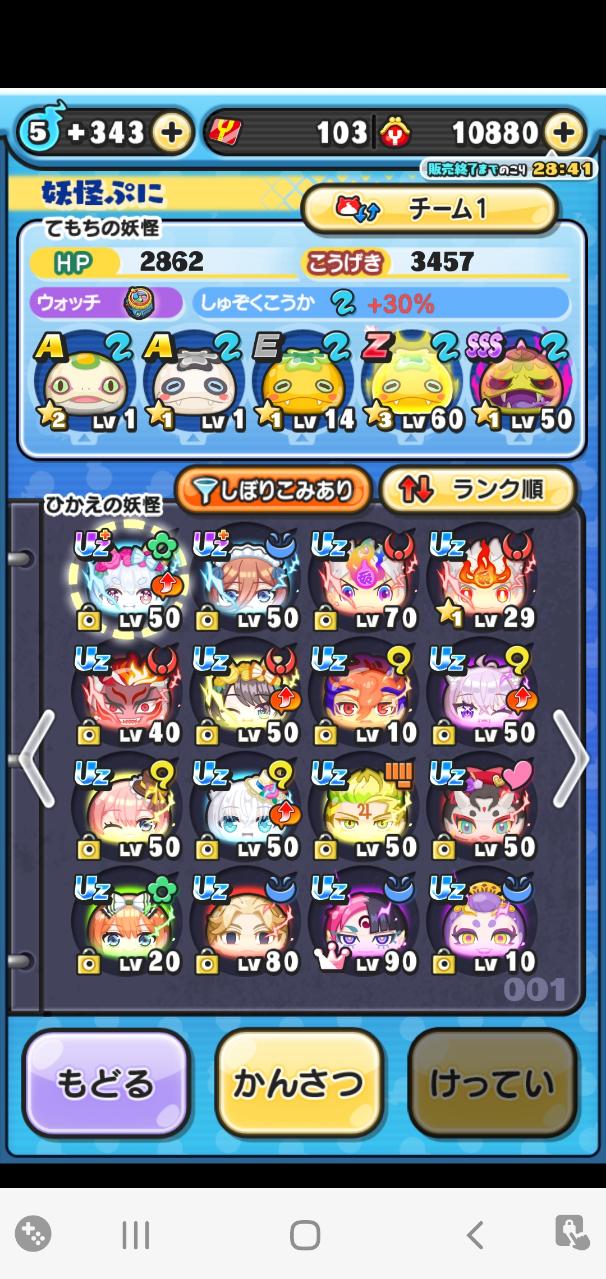Open the しぼりこみあり filter
Image resolution: width=606 pixels, height=1279 pixels.
pyautogui.click(x=273, y=490)
